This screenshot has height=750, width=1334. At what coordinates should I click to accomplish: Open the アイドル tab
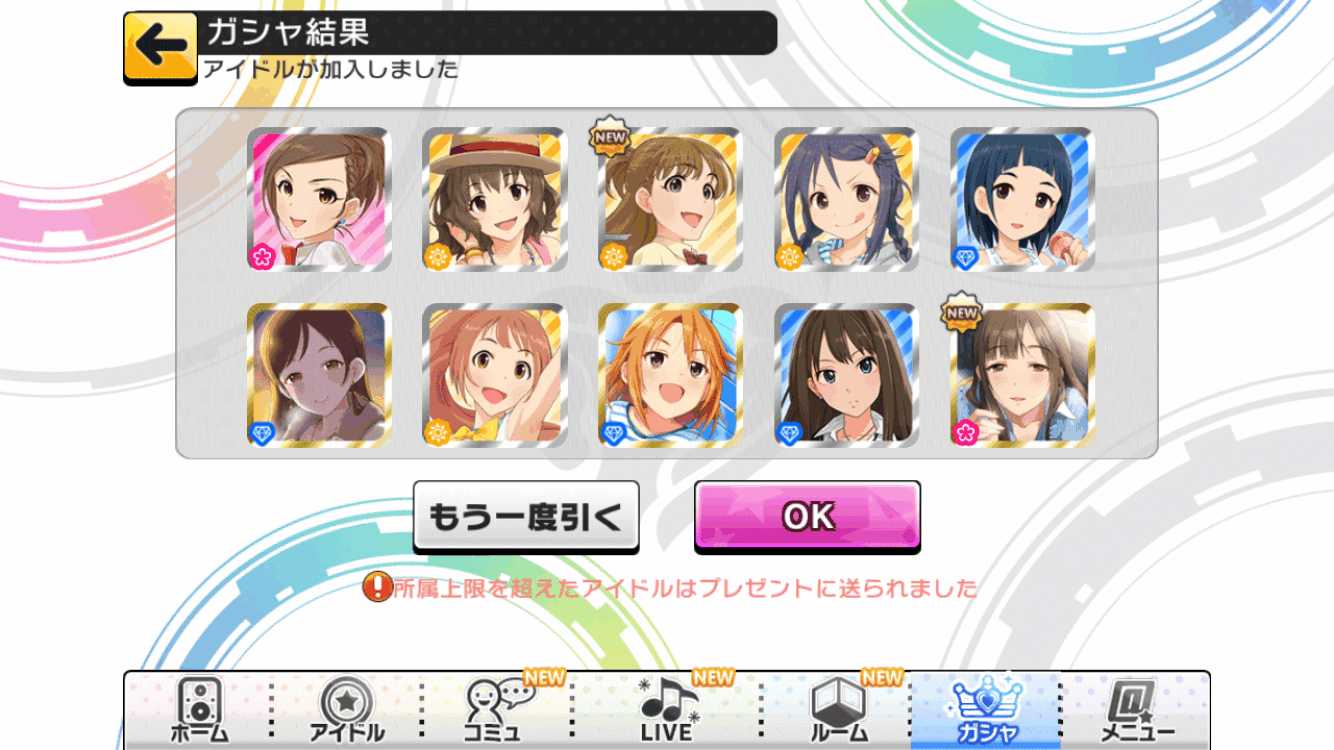pyautogui.click(x=346, y=709)
